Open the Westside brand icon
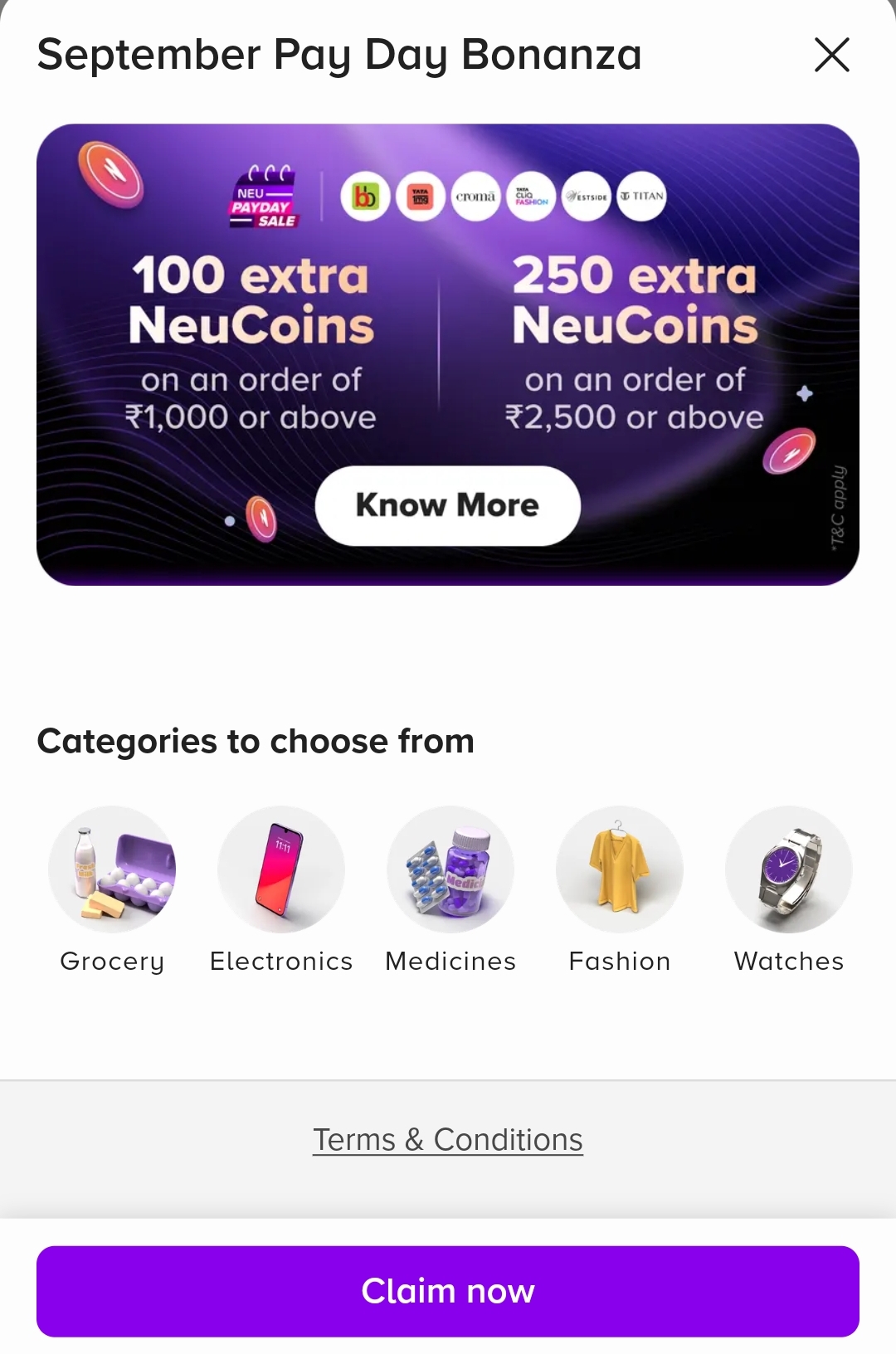 (x=586, y=197)
